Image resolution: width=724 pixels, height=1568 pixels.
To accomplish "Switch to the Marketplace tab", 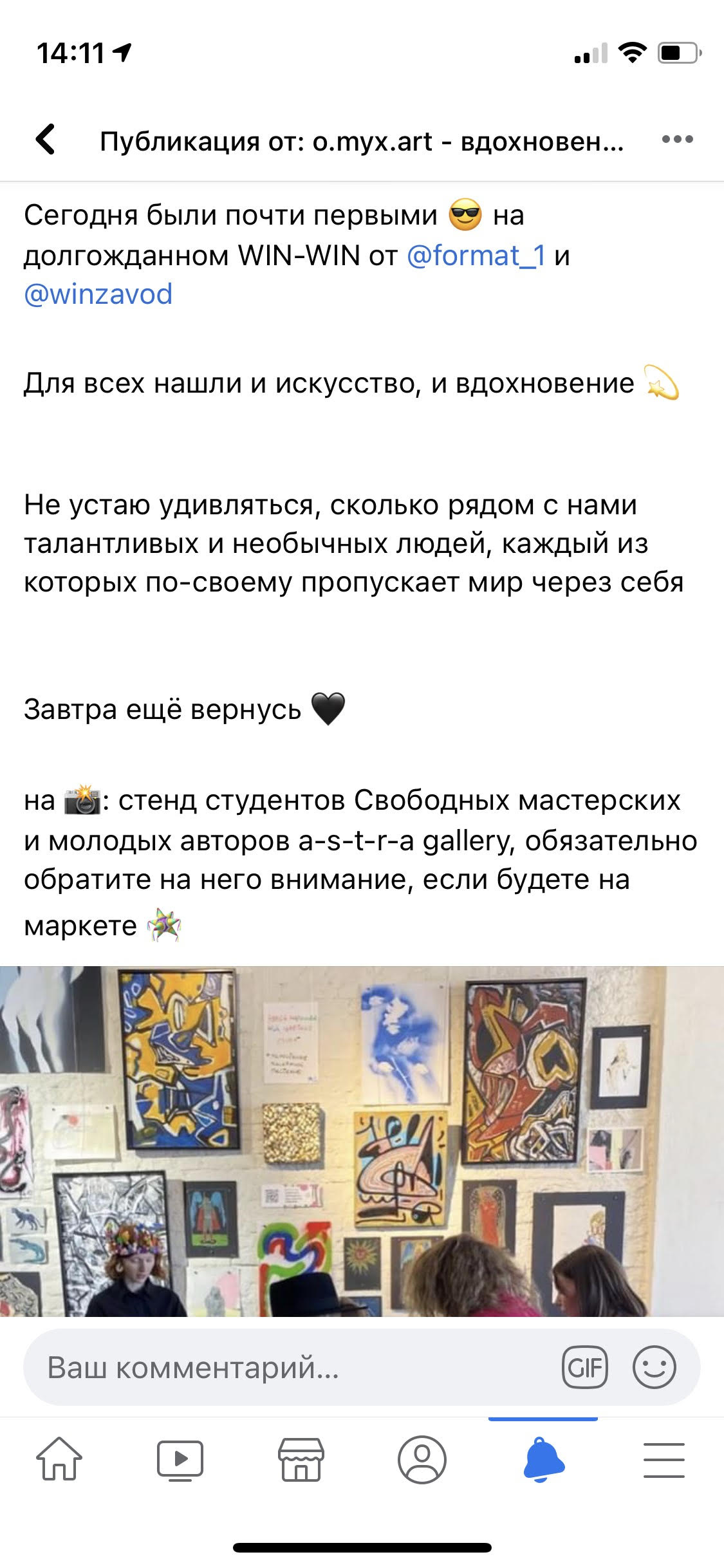I will [x=301, y=1459].
